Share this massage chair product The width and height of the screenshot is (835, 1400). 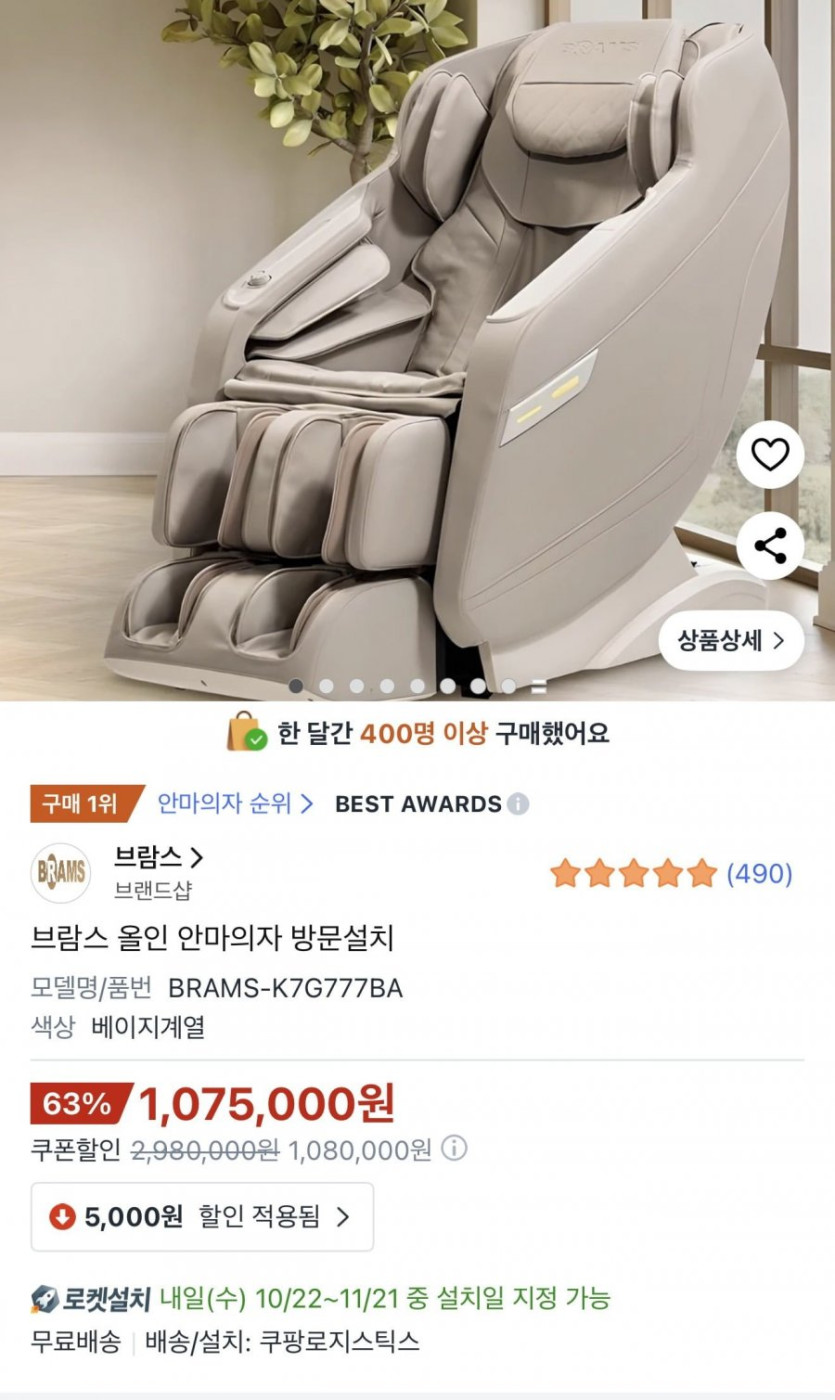click(770, 546)
